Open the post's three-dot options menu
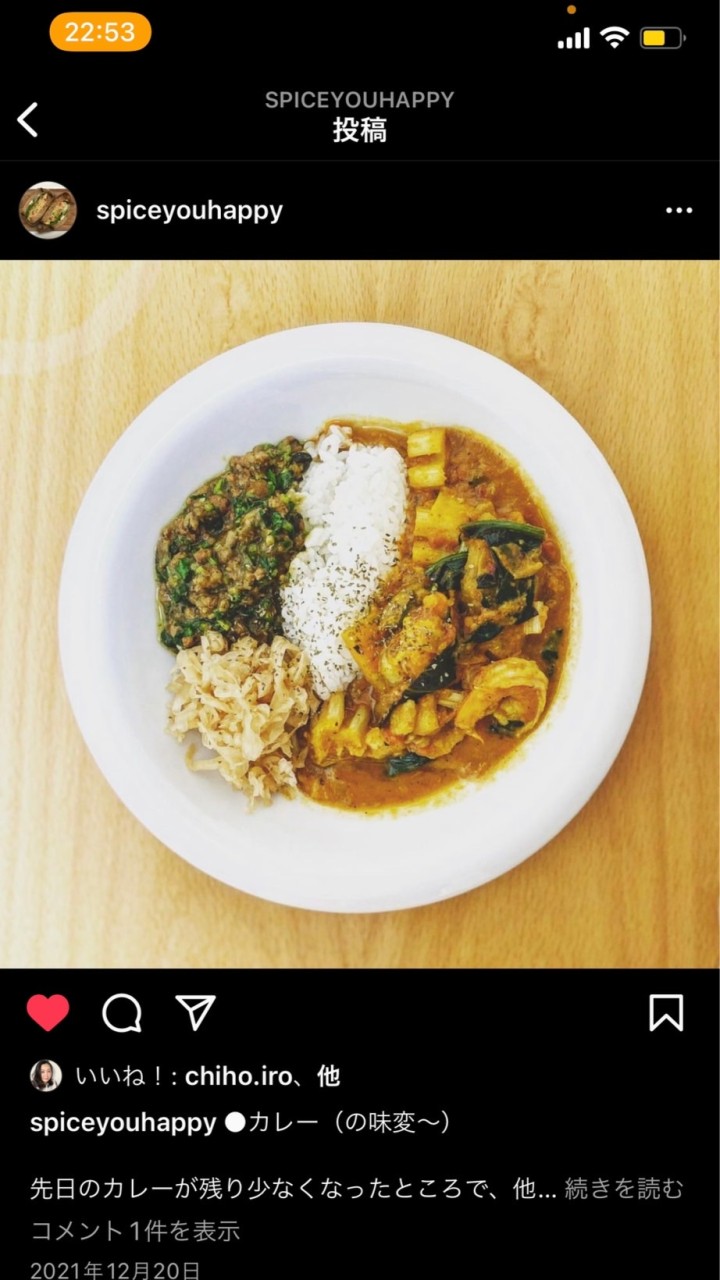720x1280 pixels. (x=679, y=210)
